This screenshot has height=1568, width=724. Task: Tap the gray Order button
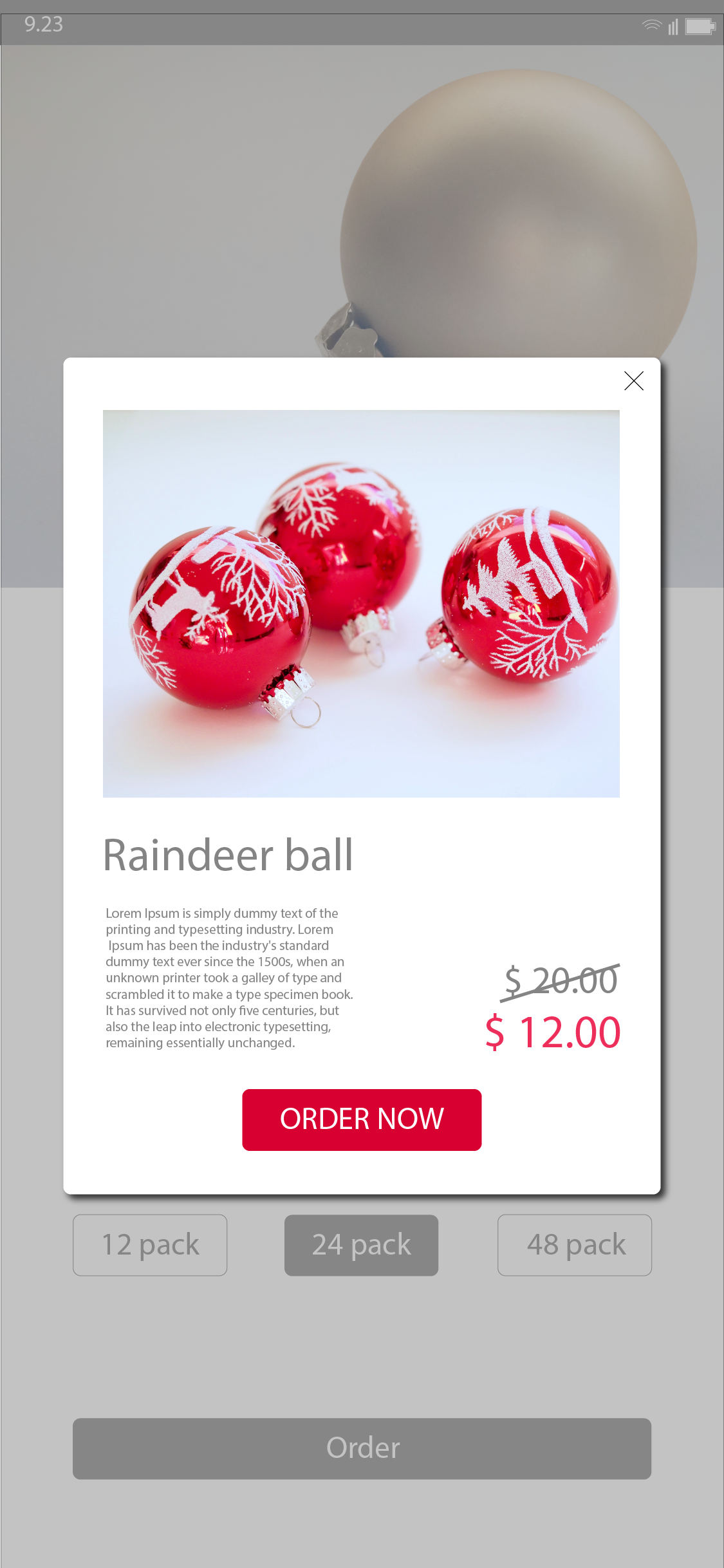pyautogui.click(x=362, y=1448)
